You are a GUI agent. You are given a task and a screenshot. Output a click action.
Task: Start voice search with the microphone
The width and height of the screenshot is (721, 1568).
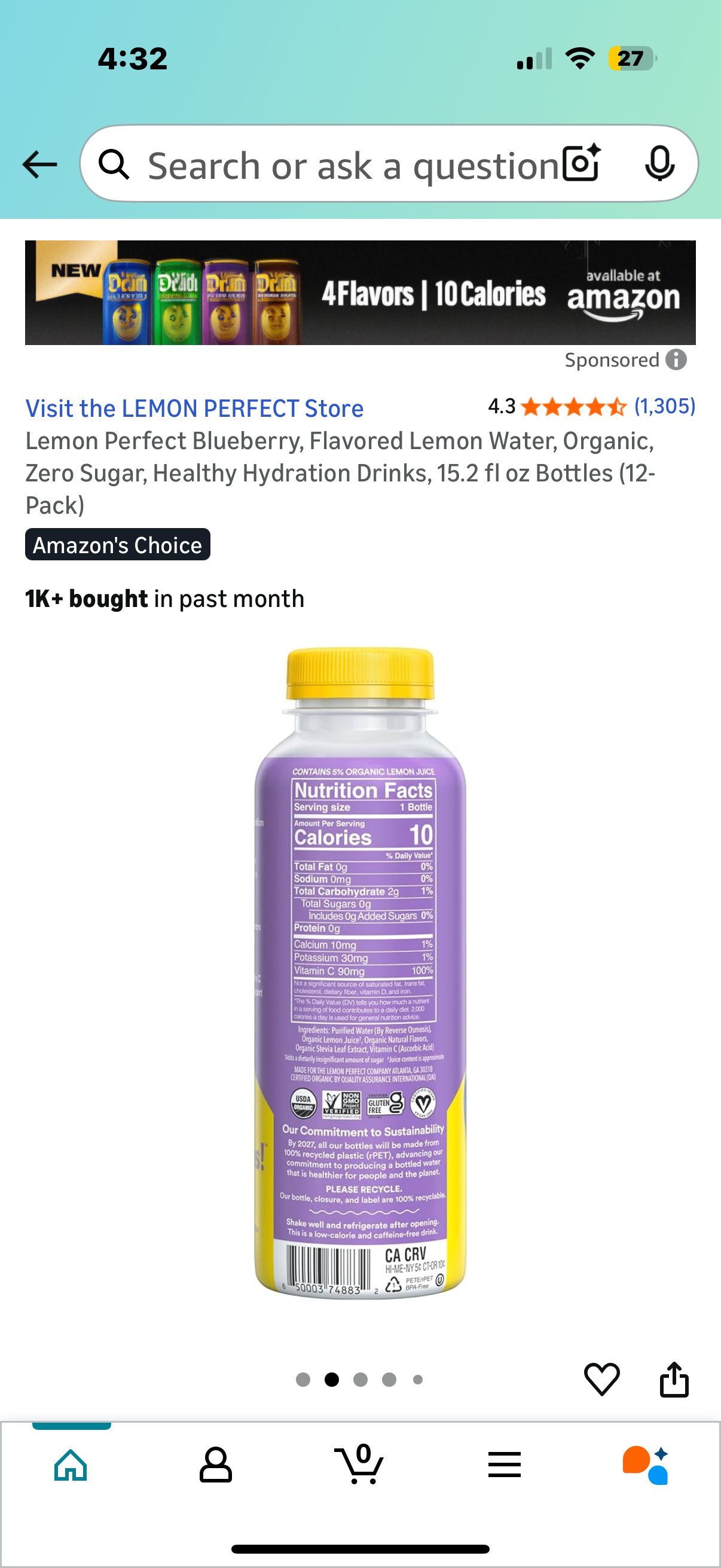(x=659, y=163)
